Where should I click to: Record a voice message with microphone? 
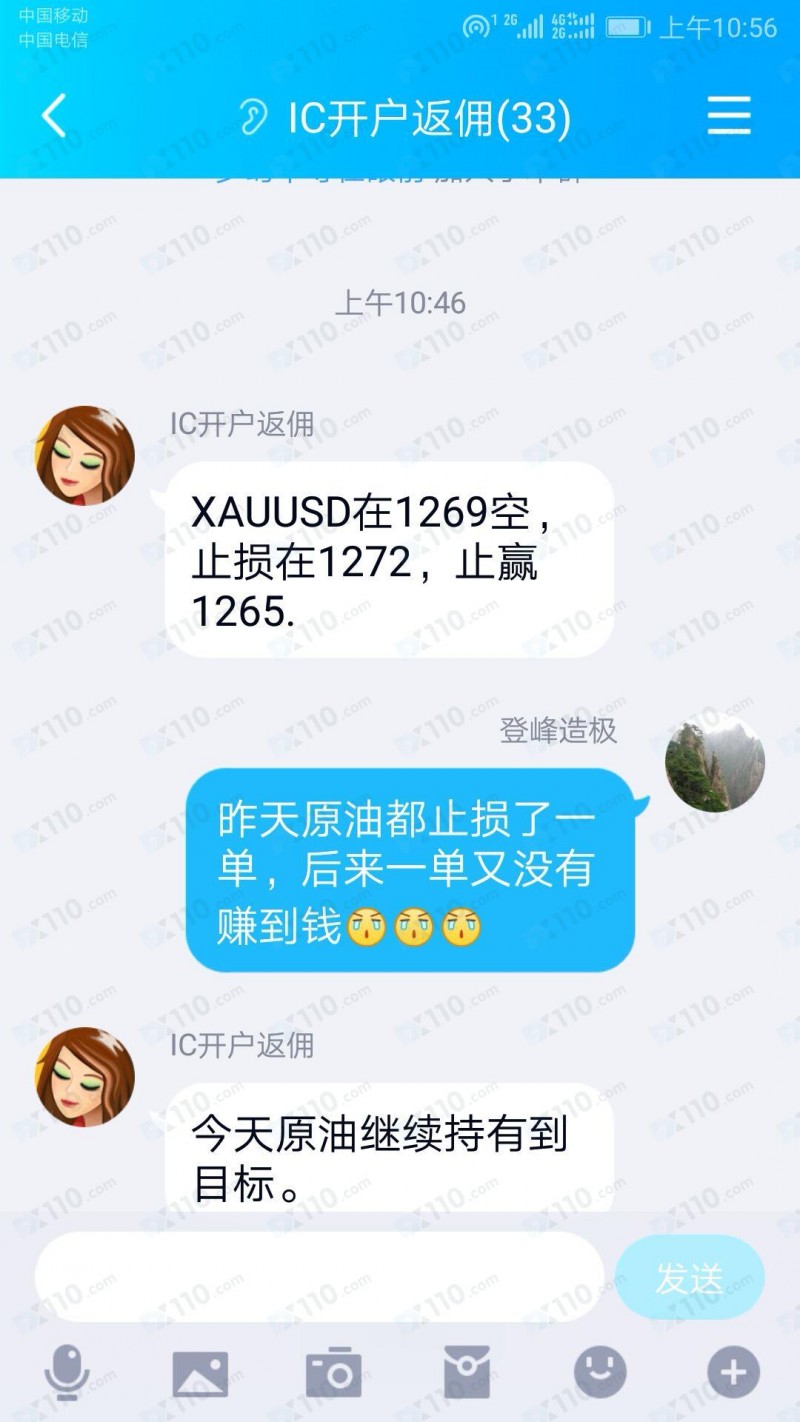coord(67,1372)
